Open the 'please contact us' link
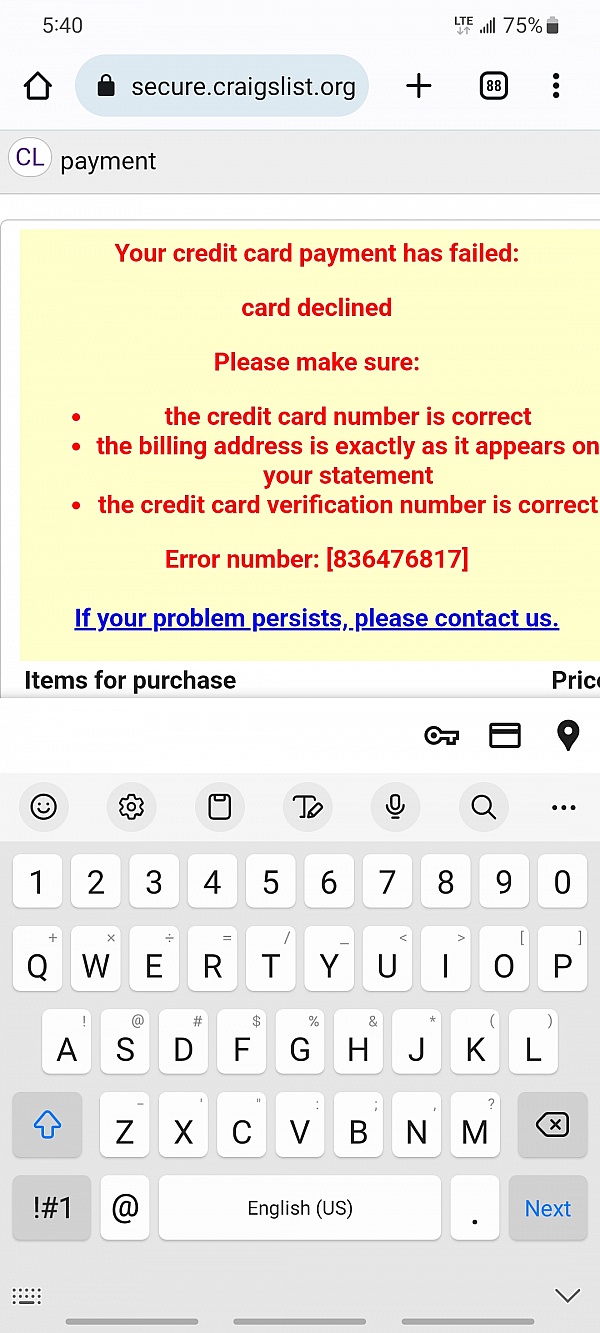 point(317,618)
